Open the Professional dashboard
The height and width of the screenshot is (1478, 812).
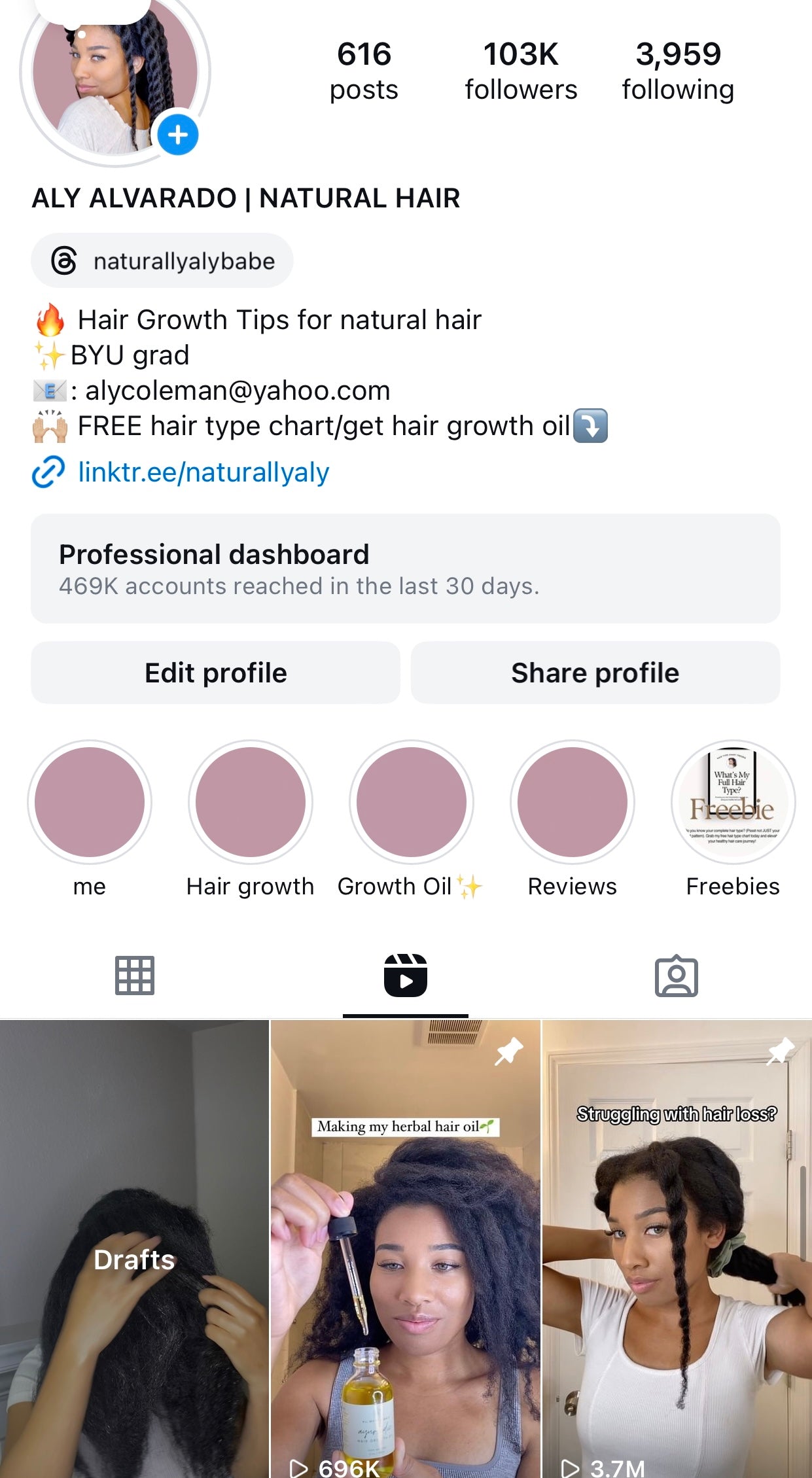click(x=405, y=568)
